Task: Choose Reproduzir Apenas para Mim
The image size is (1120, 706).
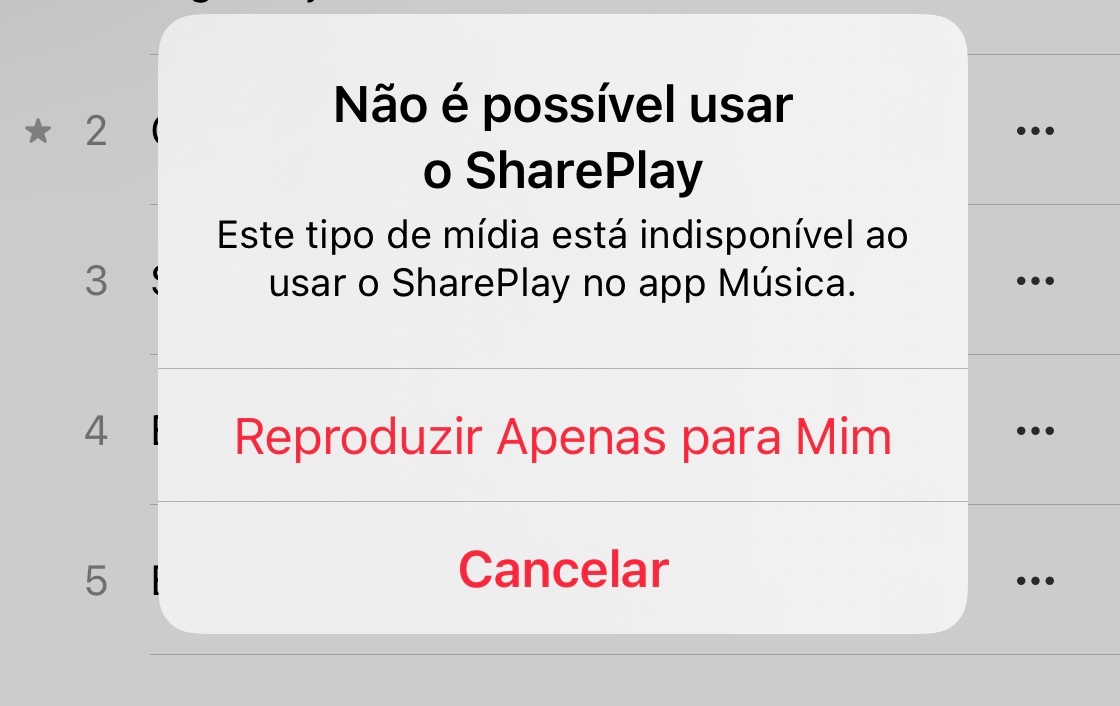Action: click(562, 436)
